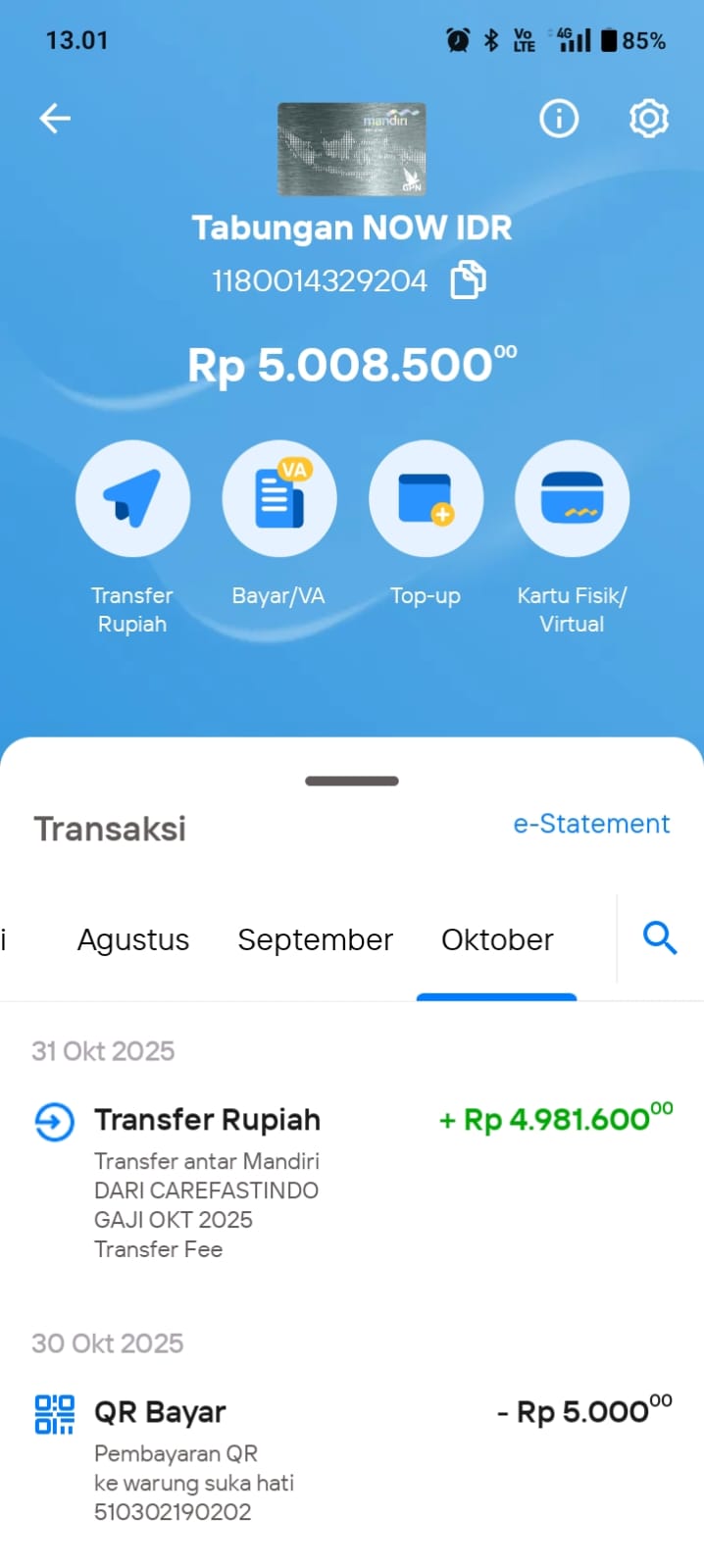Open account settings gear
The height and width of the screenshot is (1568, 704).
tap(648, 119)
